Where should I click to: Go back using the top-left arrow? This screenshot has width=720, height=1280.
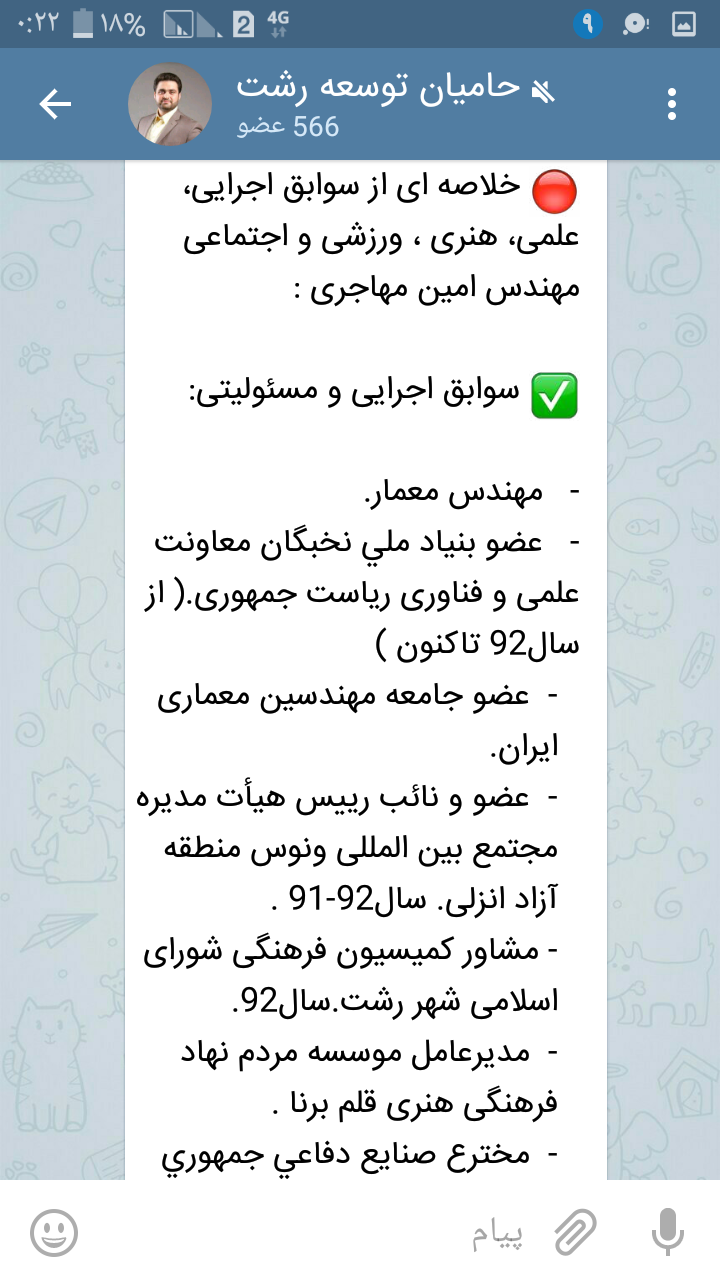(54, 104)
